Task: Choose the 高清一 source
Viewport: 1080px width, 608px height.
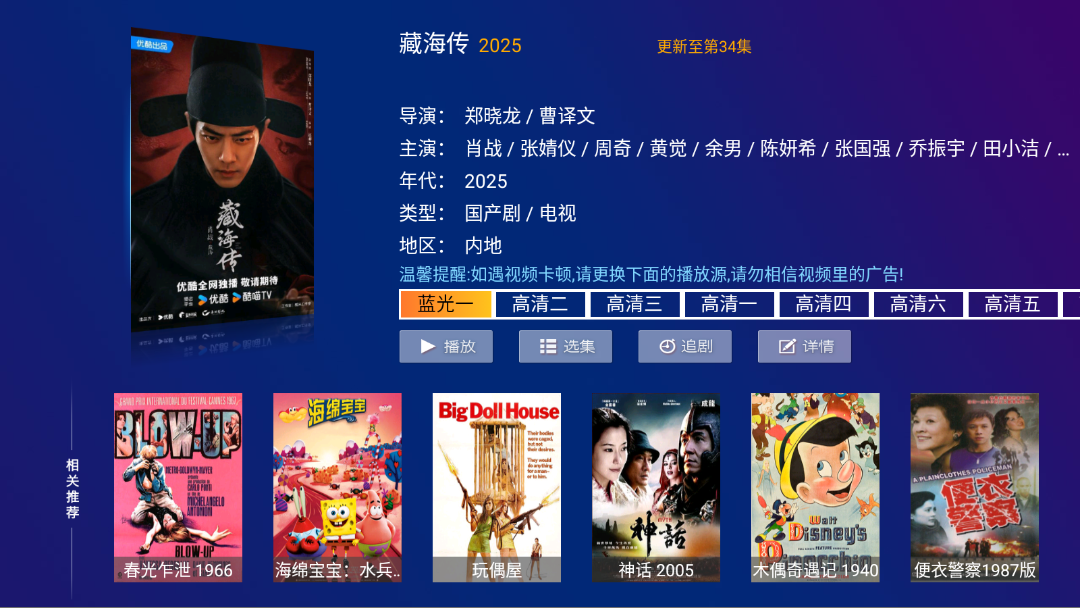Action: tap(729, 304)
